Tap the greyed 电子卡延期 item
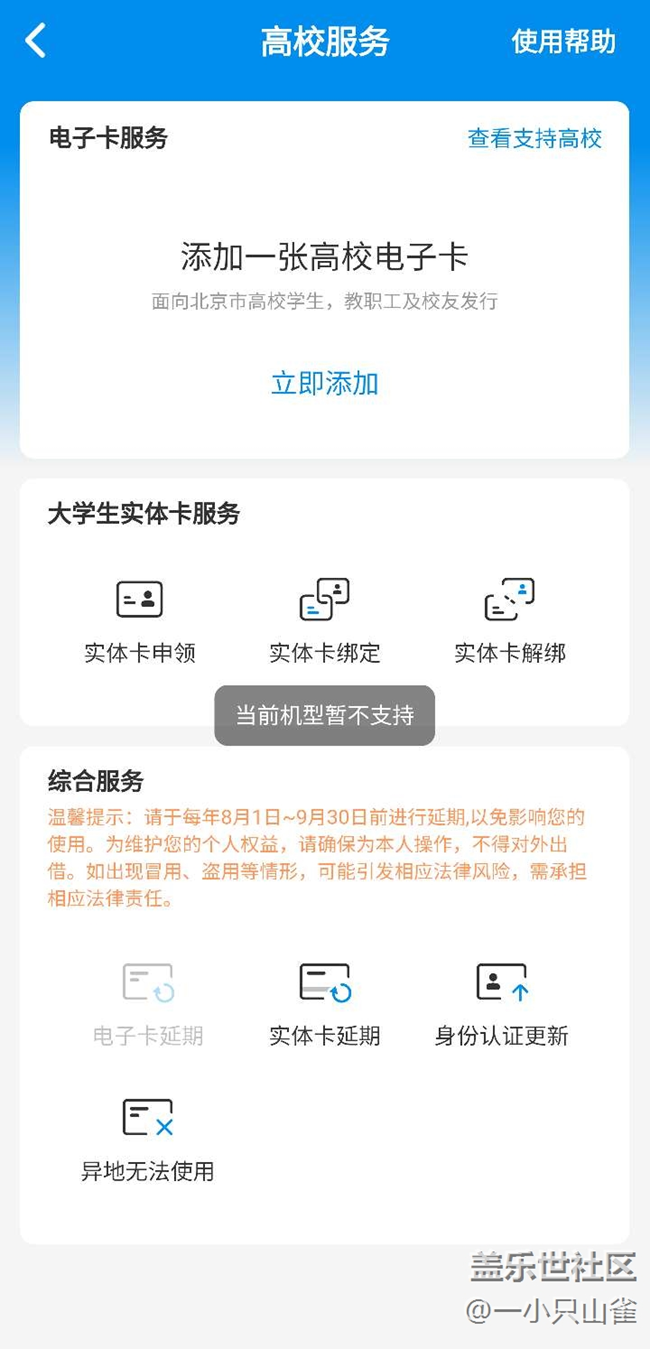Screen dimensions: 650x1349 pyautogui.click(x=147, y=1004)
